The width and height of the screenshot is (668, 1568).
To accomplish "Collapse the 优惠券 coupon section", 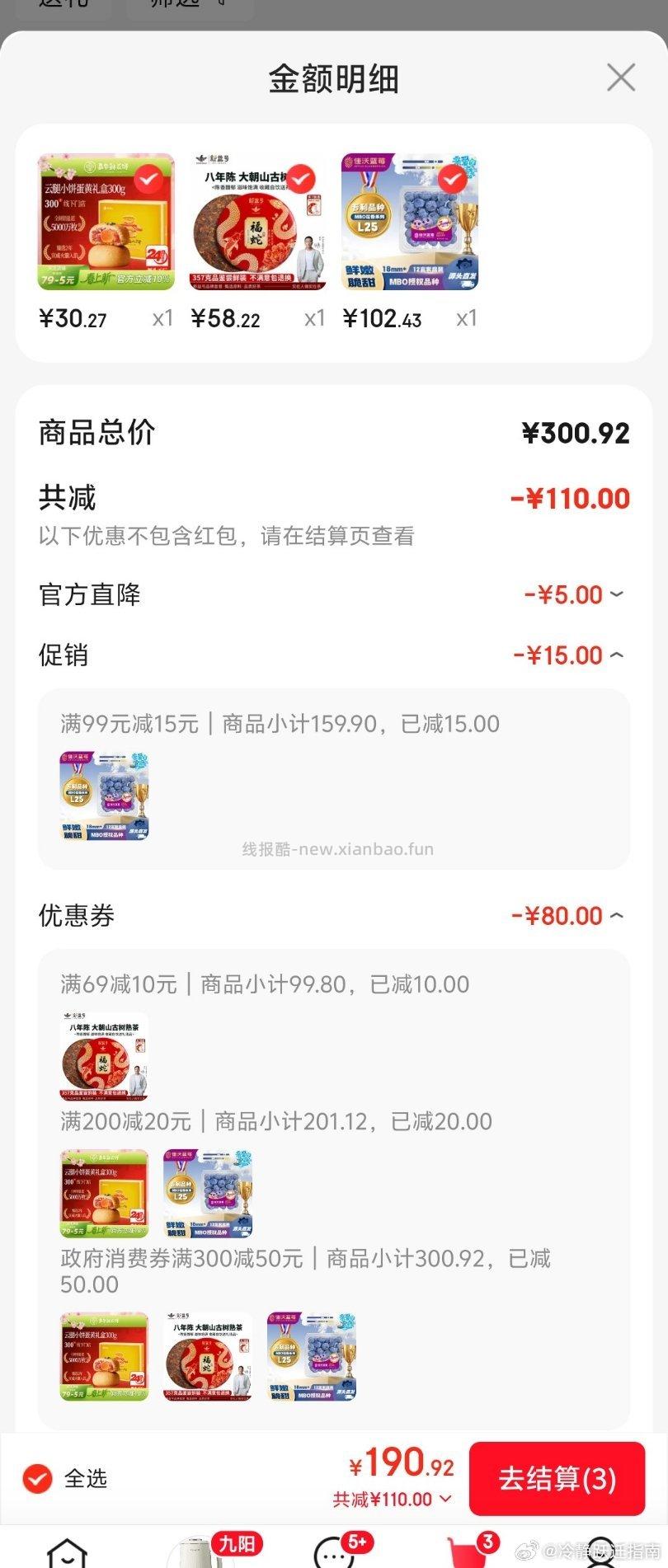I will [614, 916].
